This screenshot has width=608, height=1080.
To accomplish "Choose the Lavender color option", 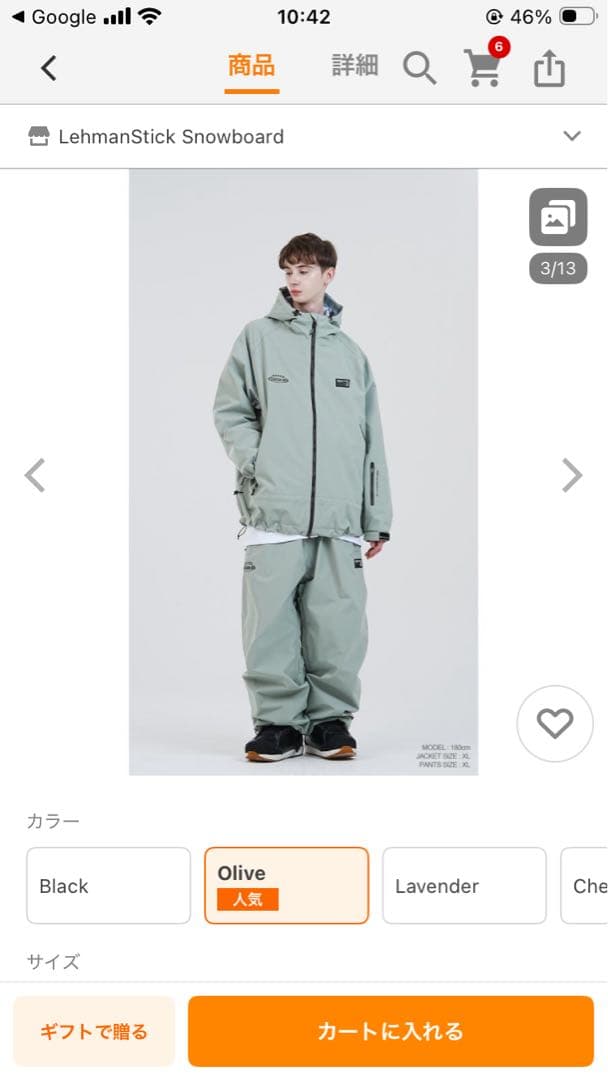I will (464, 885).
